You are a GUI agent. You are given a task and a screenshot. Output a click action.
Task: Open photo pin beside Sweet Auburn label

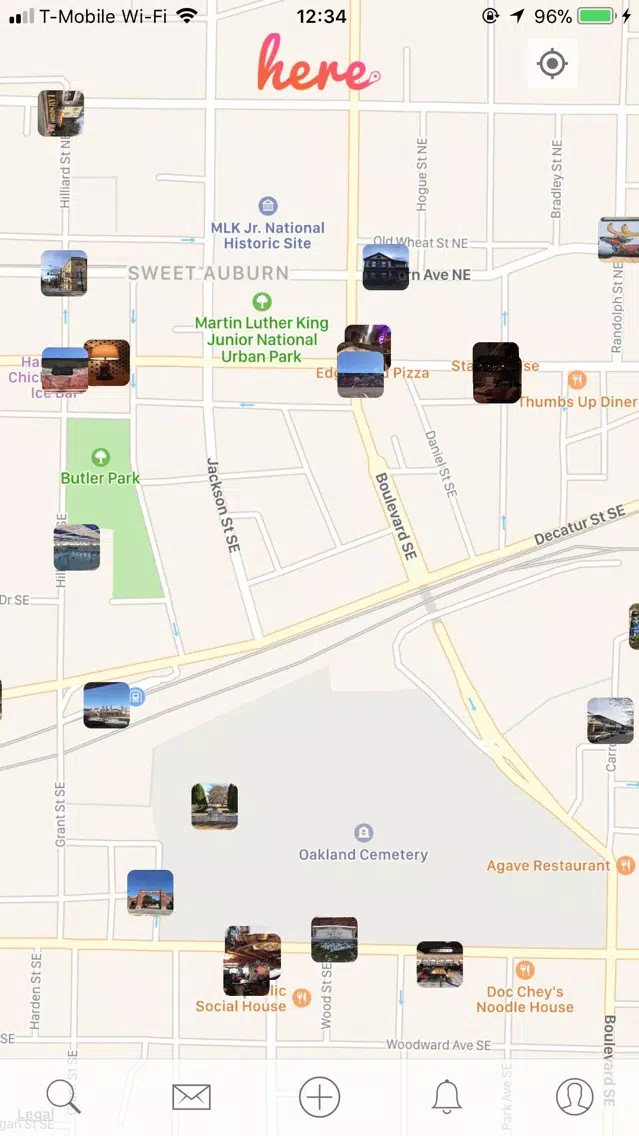point(64,273)
